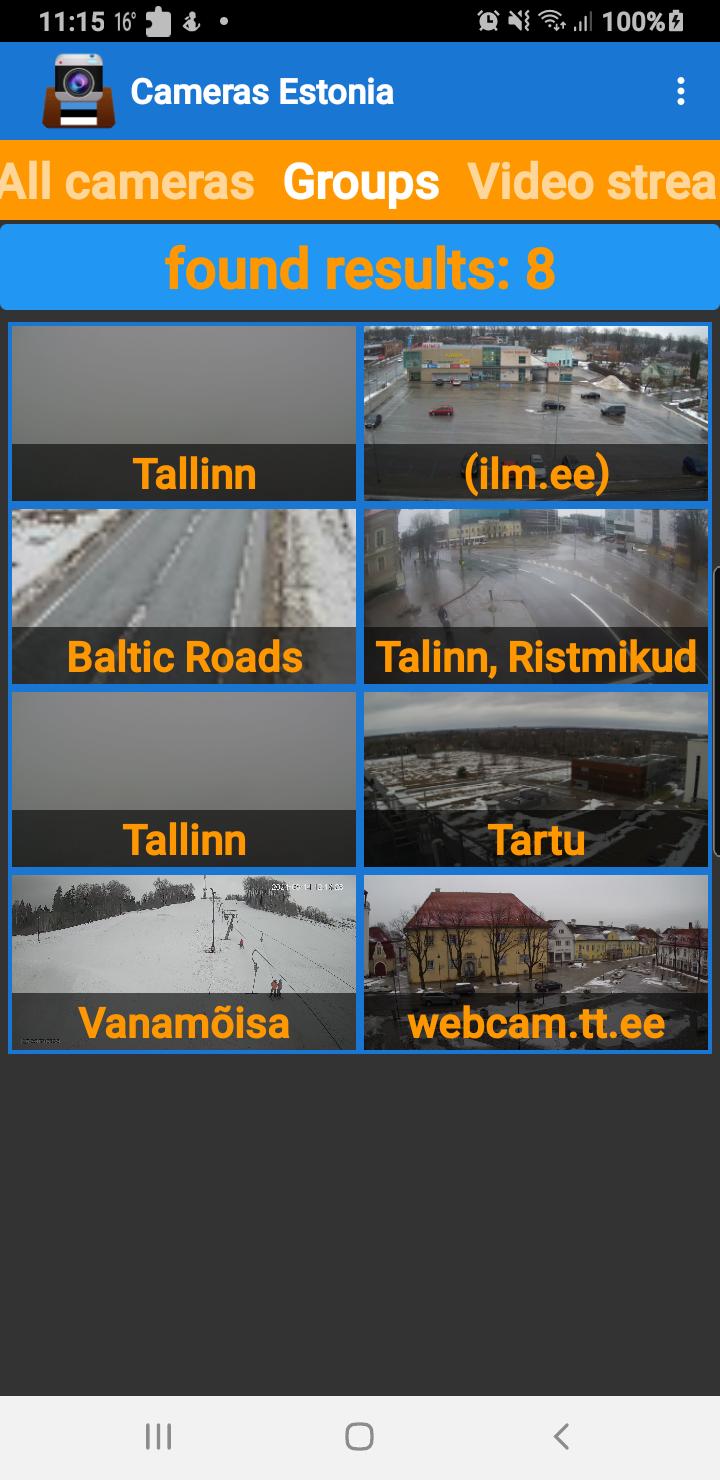Select the Groups tab
The image size is (720, 1480).
click(x=361, y=182)
